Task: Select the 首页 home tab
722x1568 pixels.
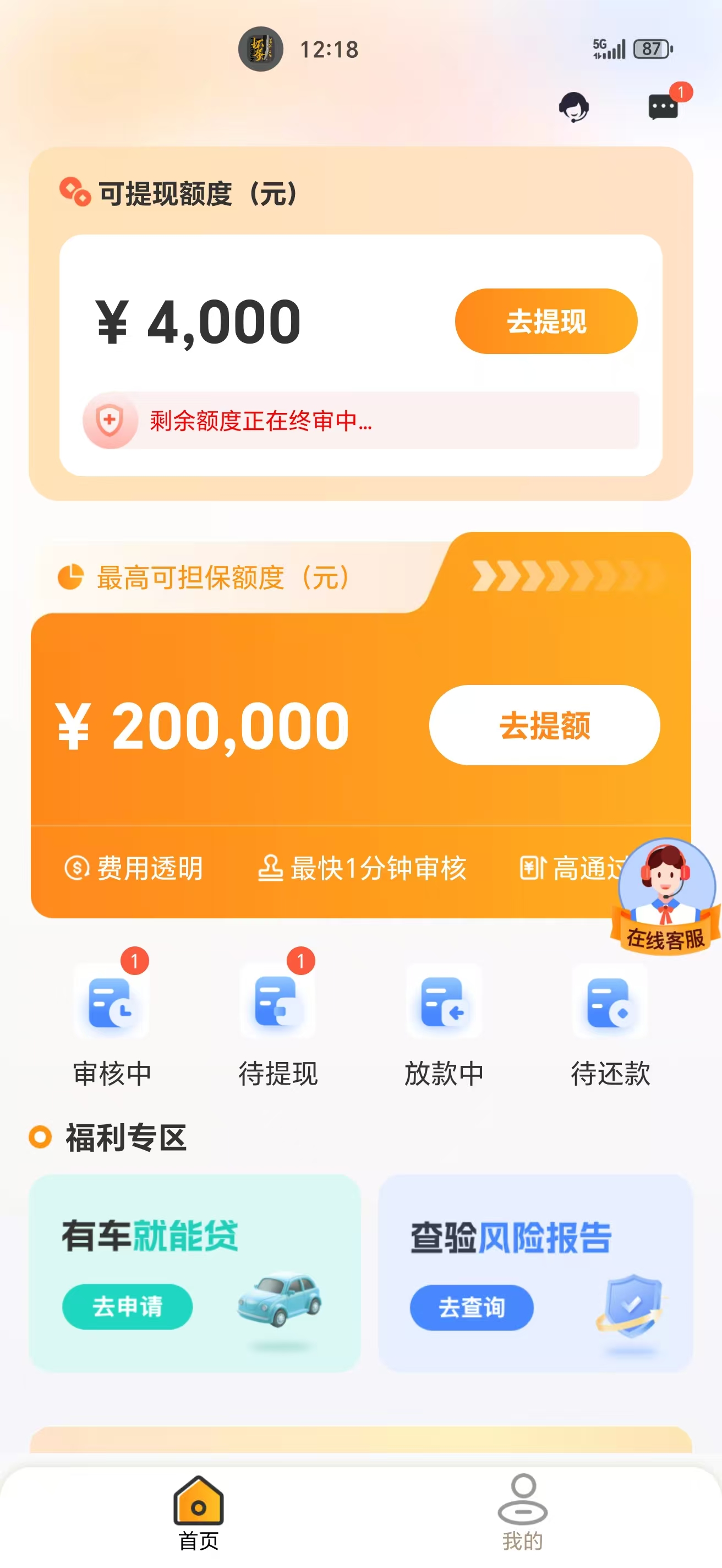Action: coord(198,1512)
